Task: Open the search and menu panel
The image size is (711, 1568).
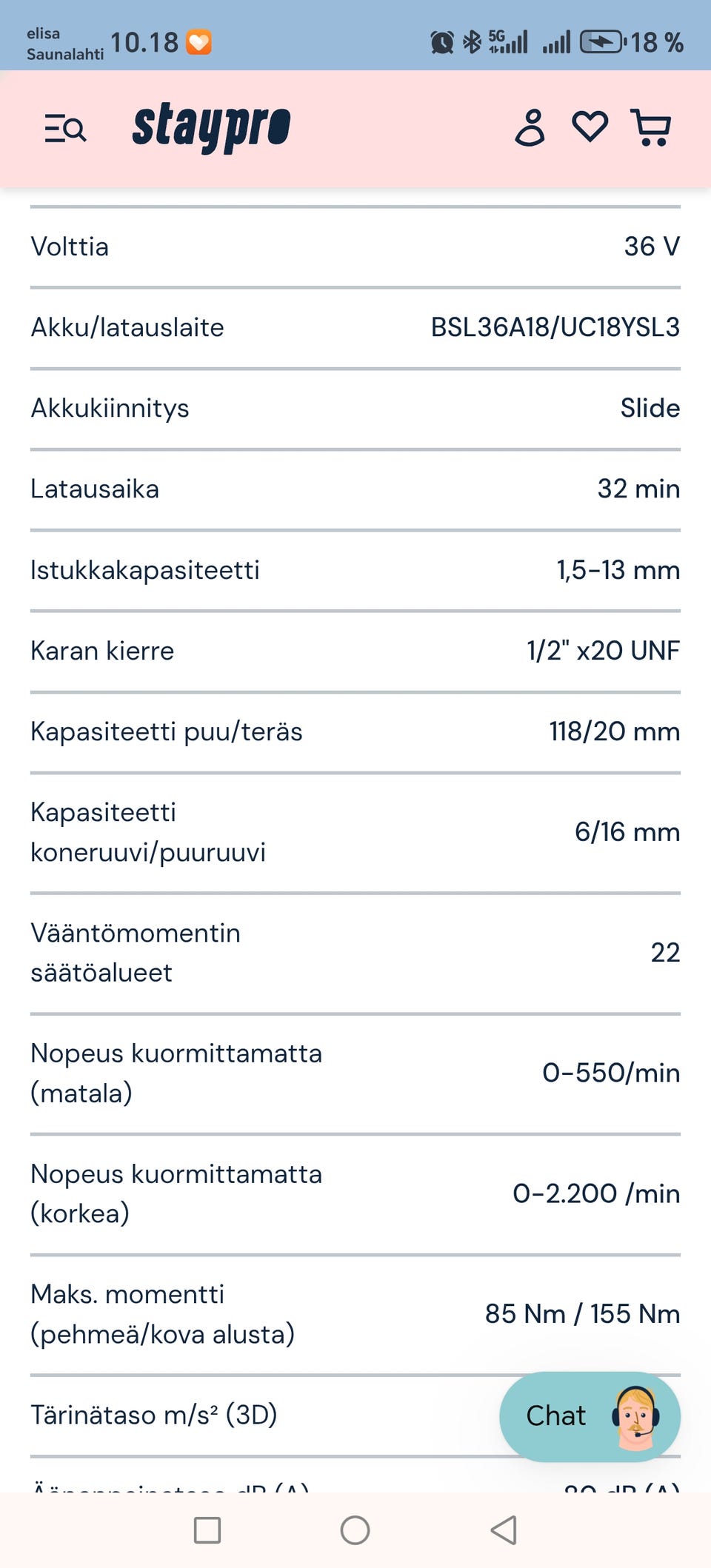Action: pyautogui.click(x=67, y=129)
